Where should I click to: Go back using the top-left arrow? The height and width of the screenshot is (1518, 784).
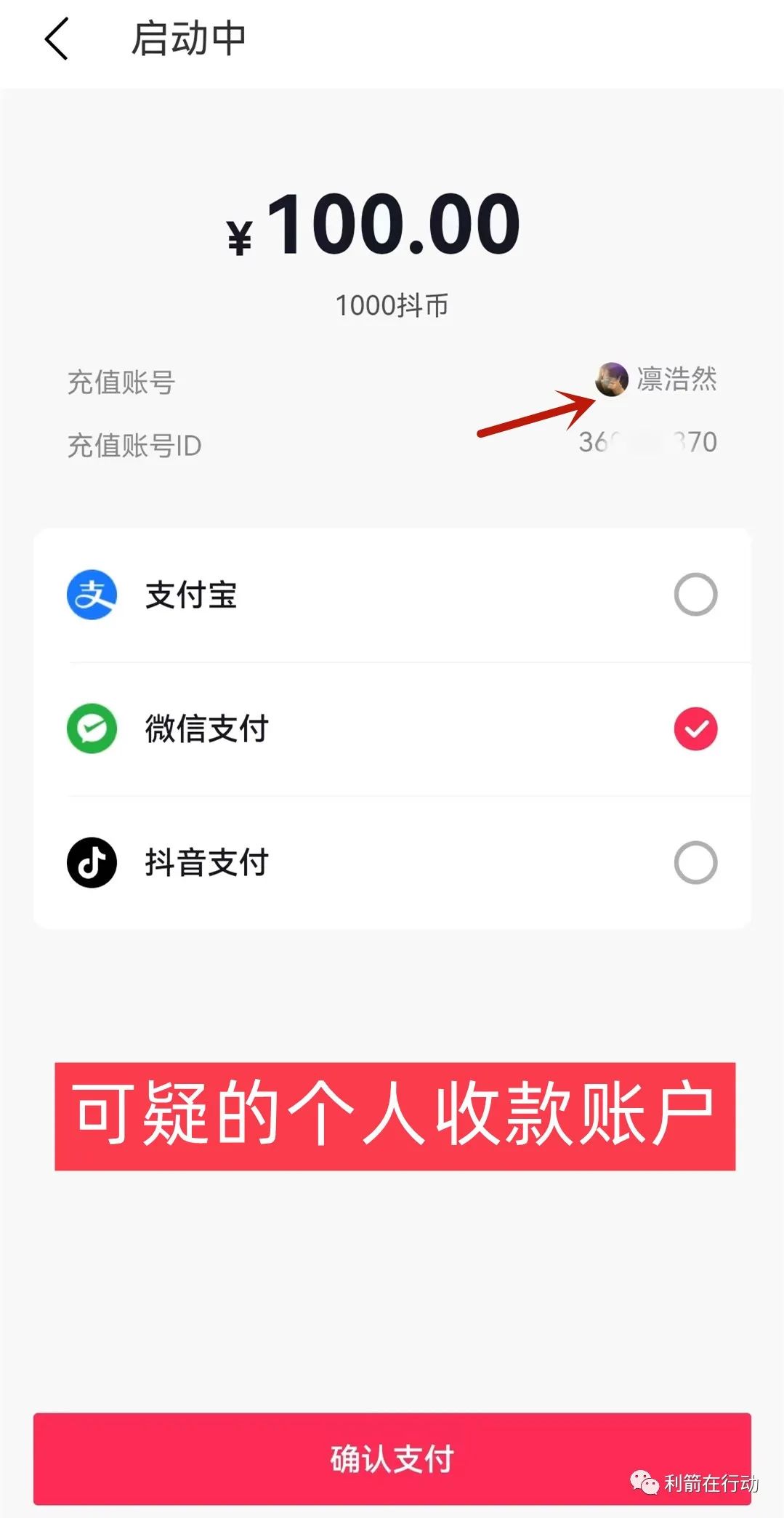pyautogui.click(x=57, y=39)
